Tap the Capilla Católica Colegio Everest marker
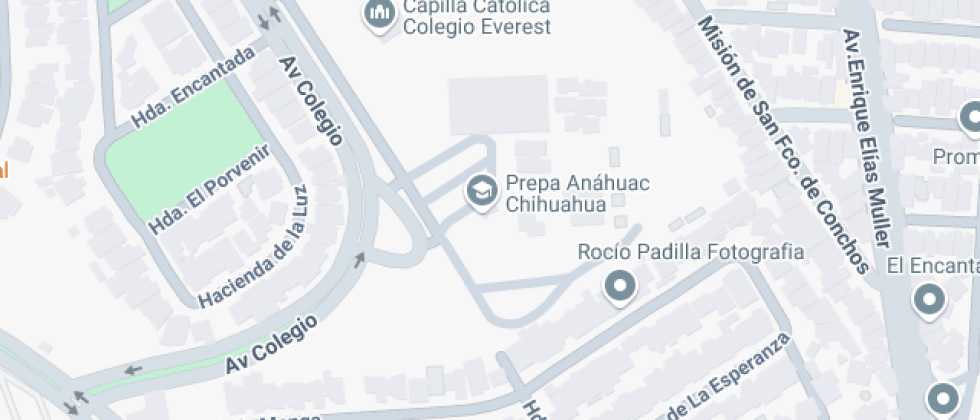The image size is (980, 420). 379,14
